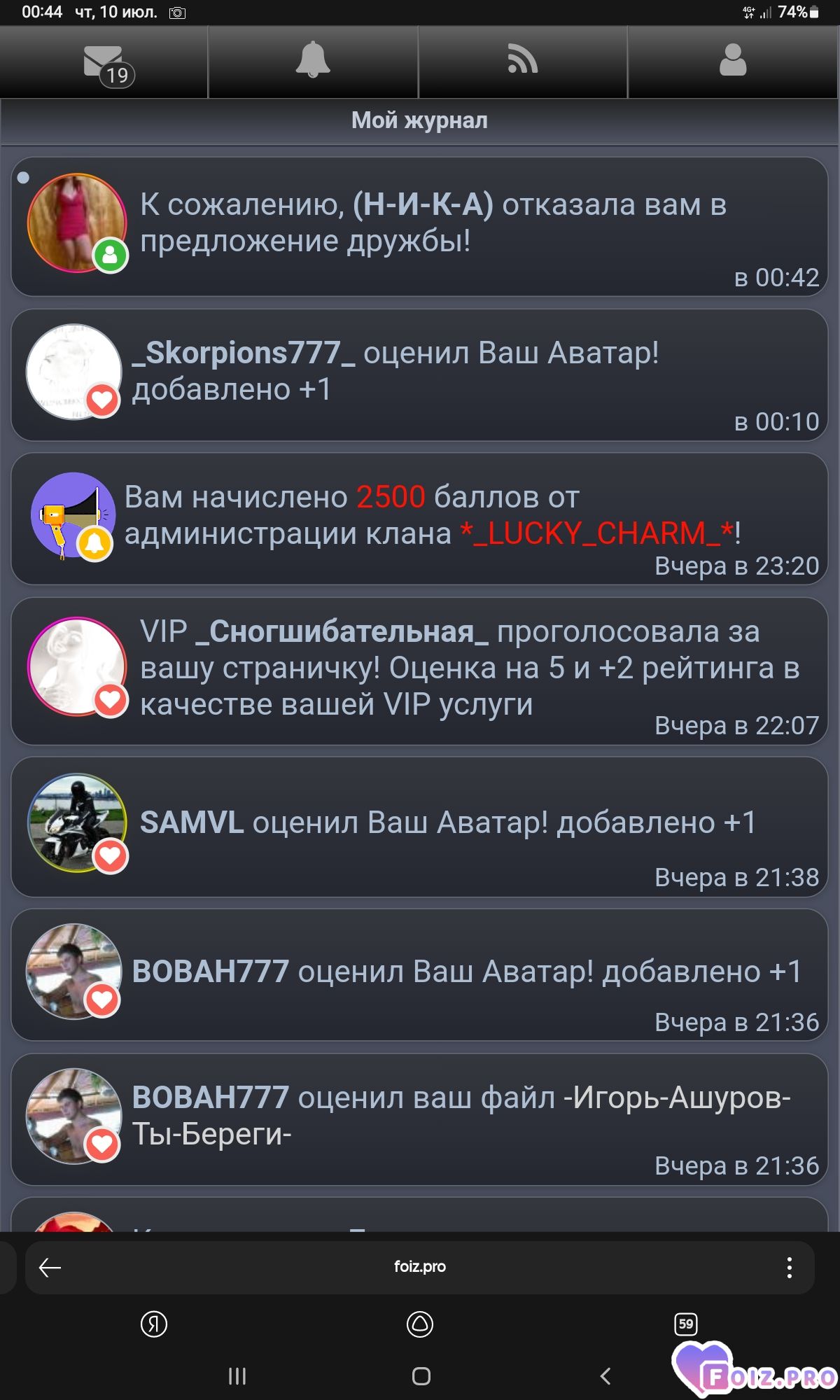Screen dimensions: 840x1400
Task: Open _Skorpions777_ avatar rating entry at 00:10
Action: coord(419,375)
